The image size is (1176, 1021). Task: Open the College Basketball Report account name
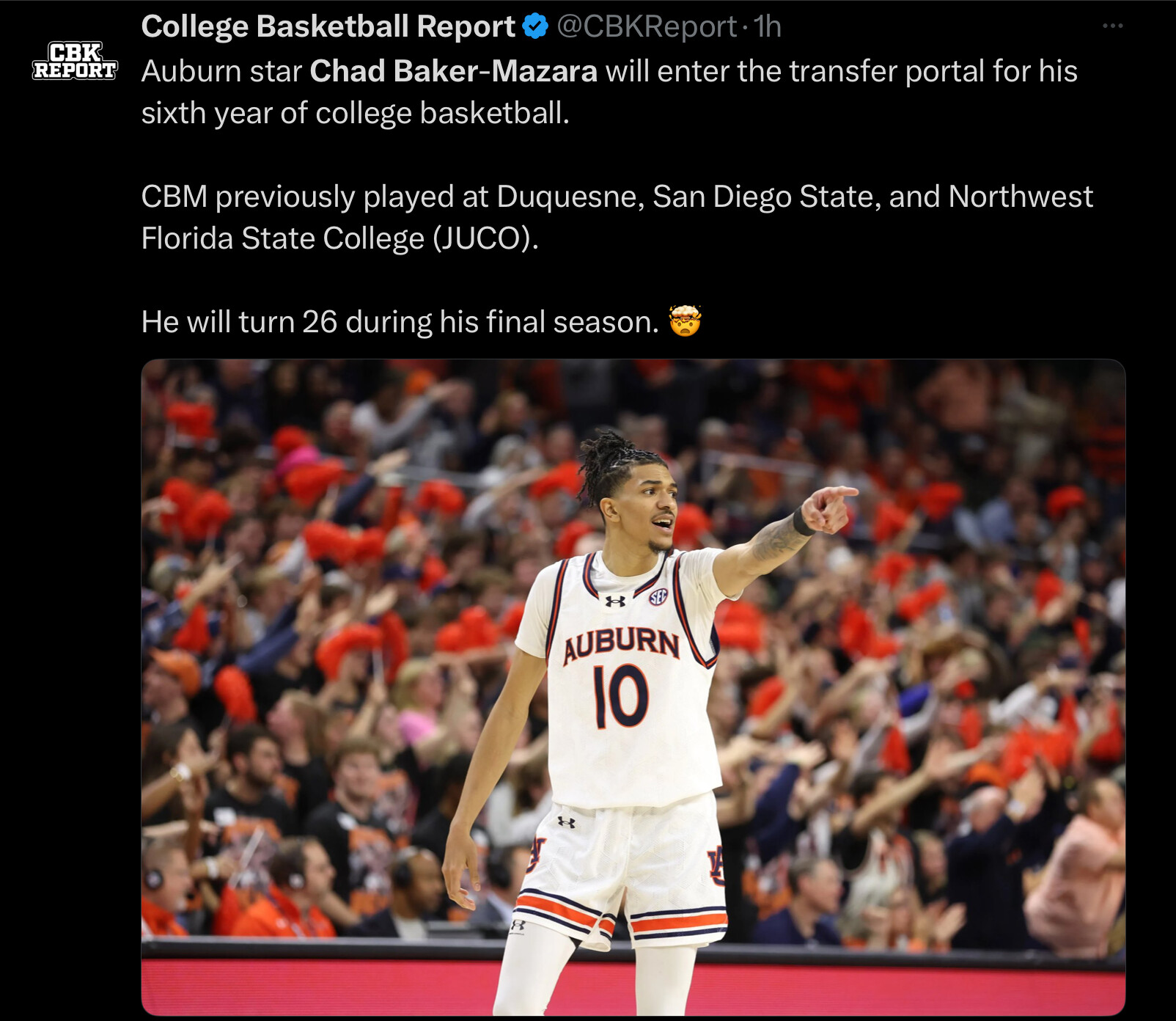(x=328, y=26)
